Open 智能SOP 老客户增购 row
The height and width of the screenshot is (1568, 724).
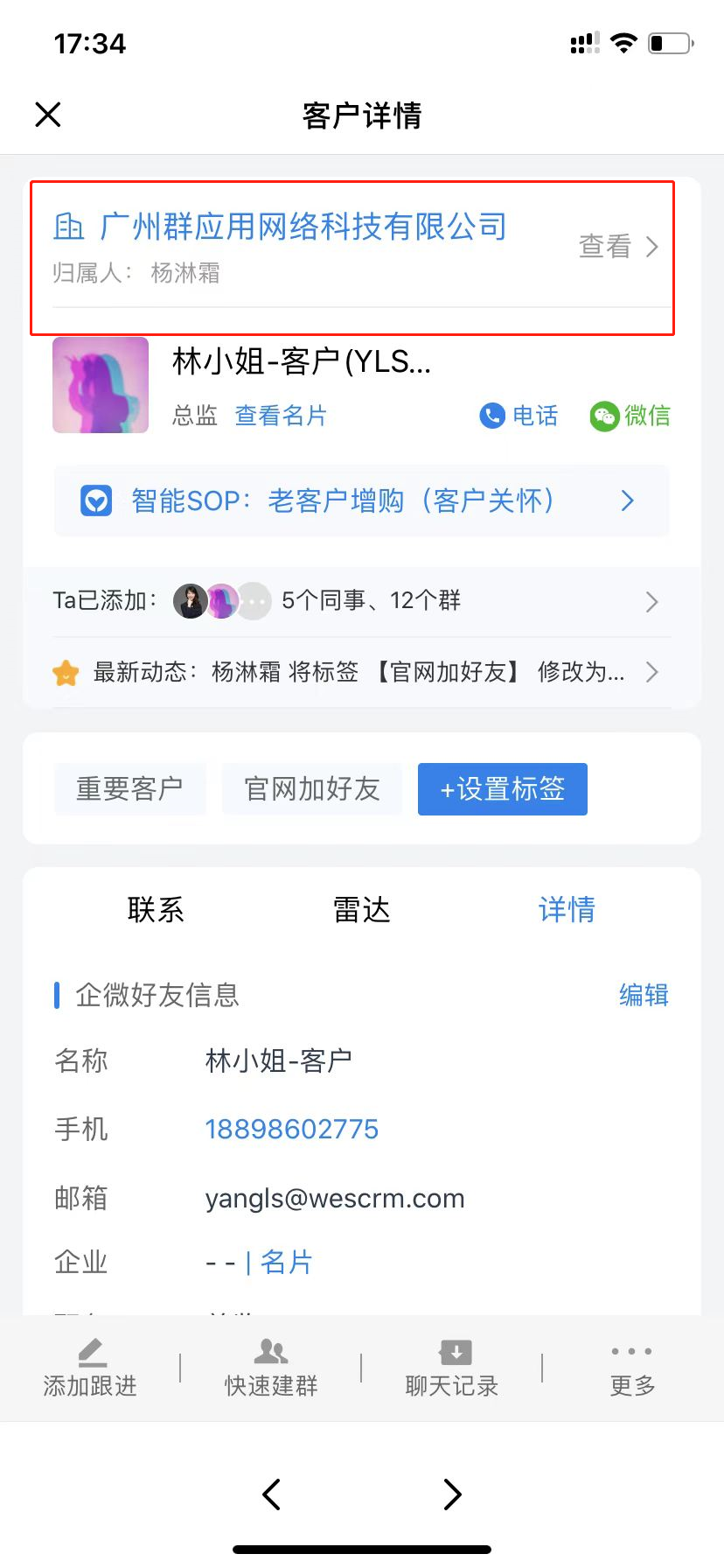point(361,501)
